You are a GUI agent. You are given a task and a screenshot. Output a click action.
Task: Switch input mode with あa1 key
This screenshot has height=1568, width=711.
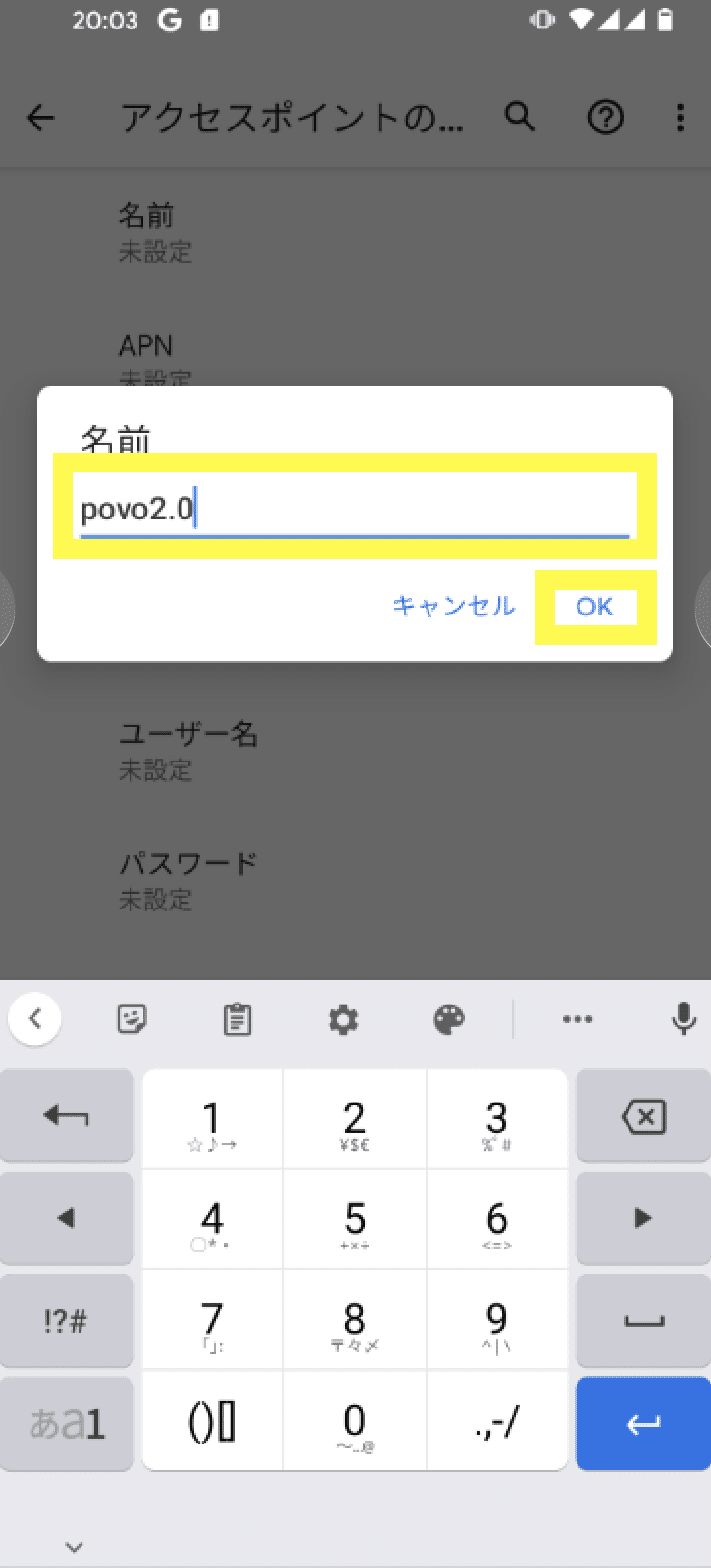point(66,1423)
